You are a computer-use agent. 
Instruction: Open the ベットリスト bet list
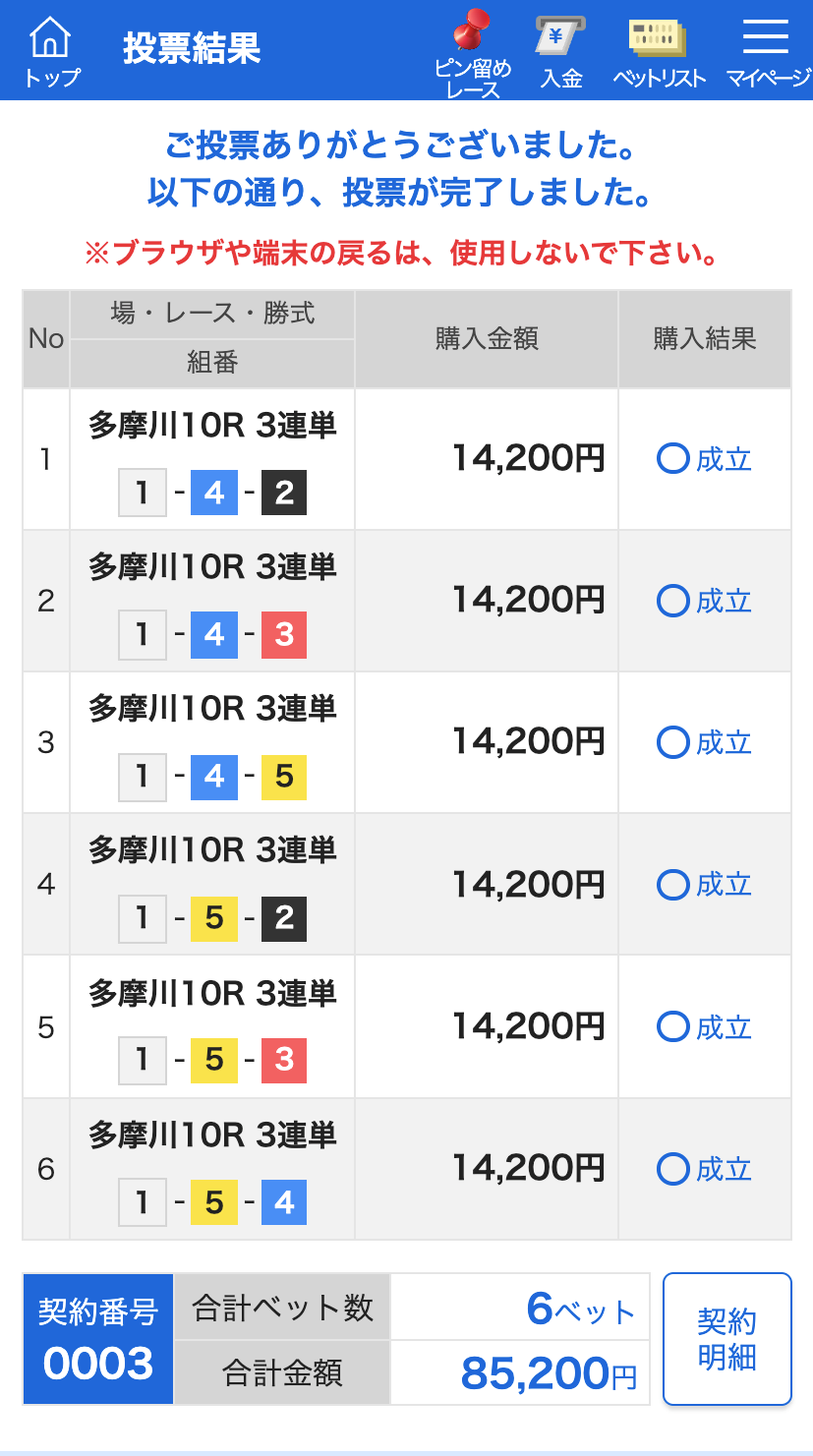pyautogui.click(x=659, y=53)
